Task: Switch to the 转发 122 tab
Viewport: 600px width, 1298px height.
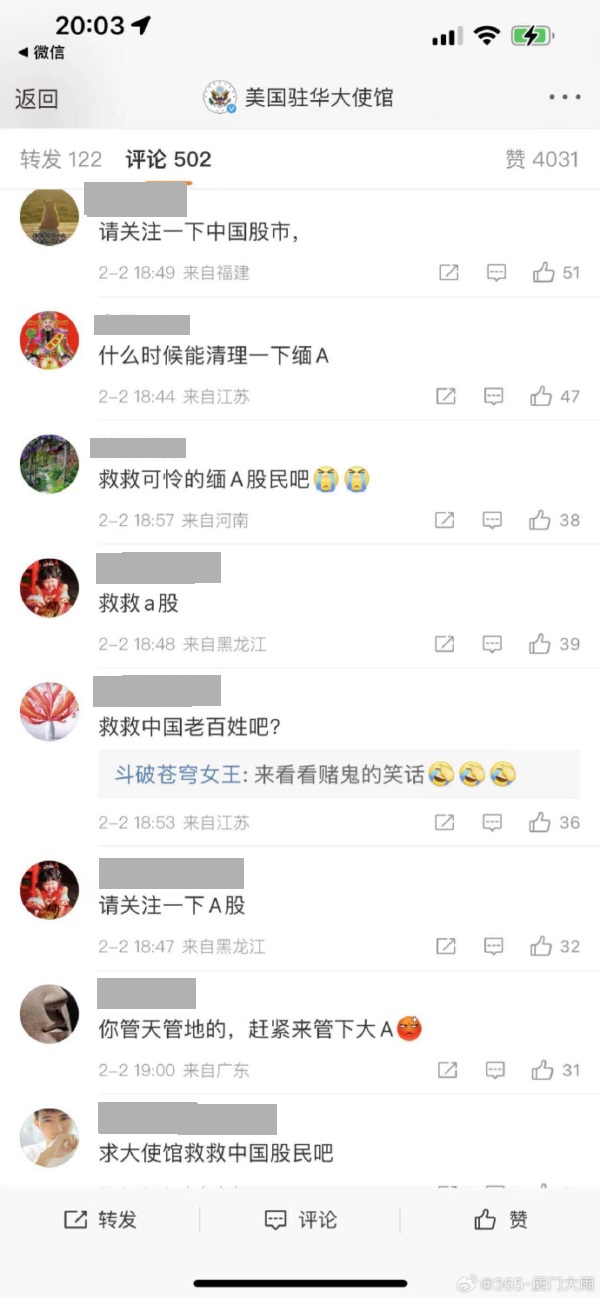Action: 61,159
